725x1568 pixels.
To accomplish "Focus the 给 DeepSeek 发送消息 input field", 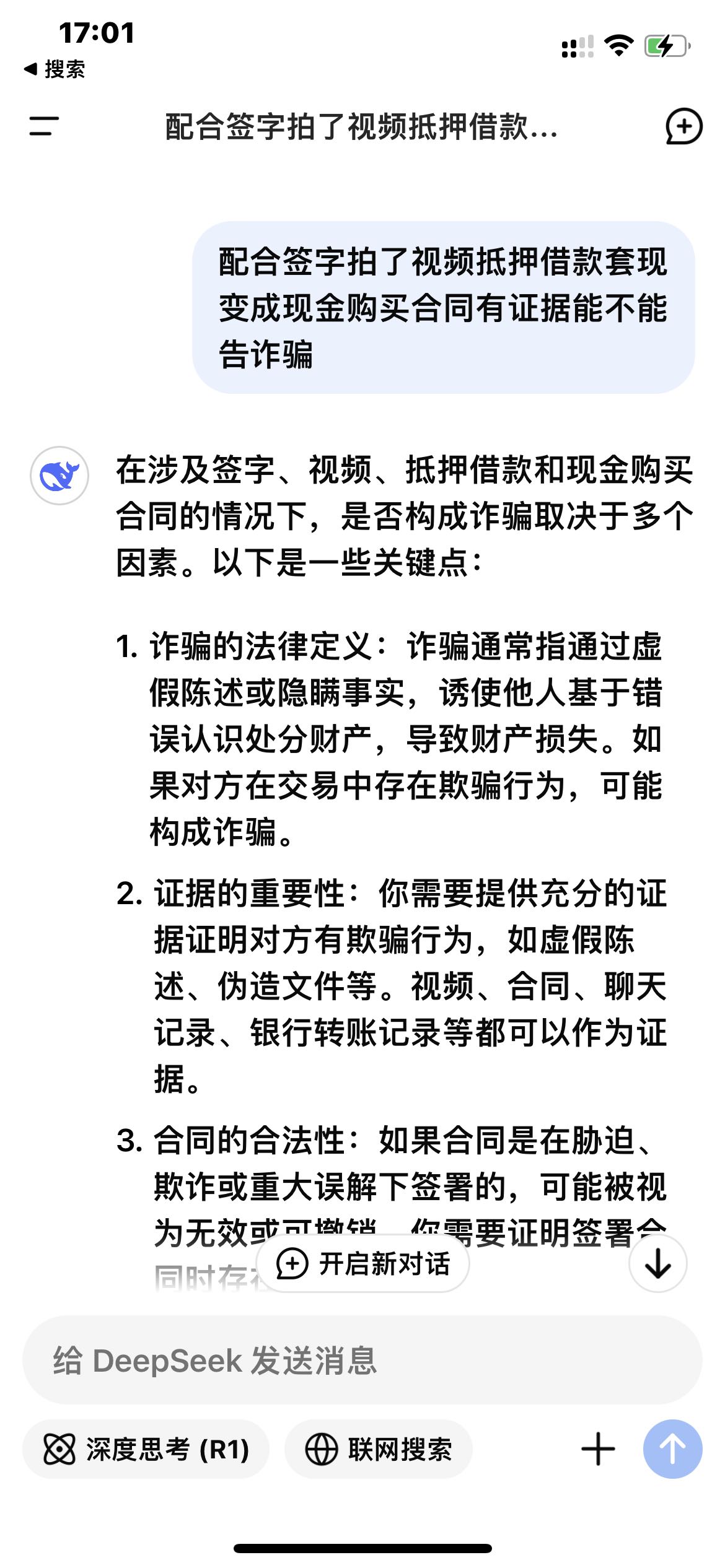I will point(362,1361).
